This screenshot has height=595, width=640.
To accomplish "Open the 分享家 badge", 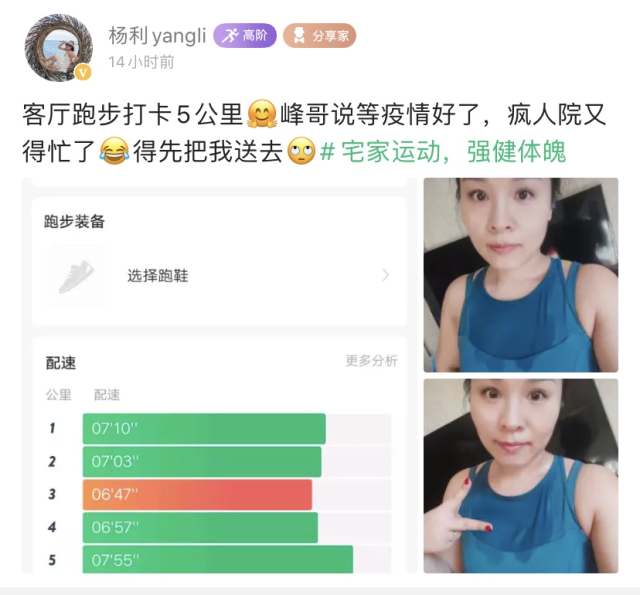I will pyautogui.click(x=319, y=36).
